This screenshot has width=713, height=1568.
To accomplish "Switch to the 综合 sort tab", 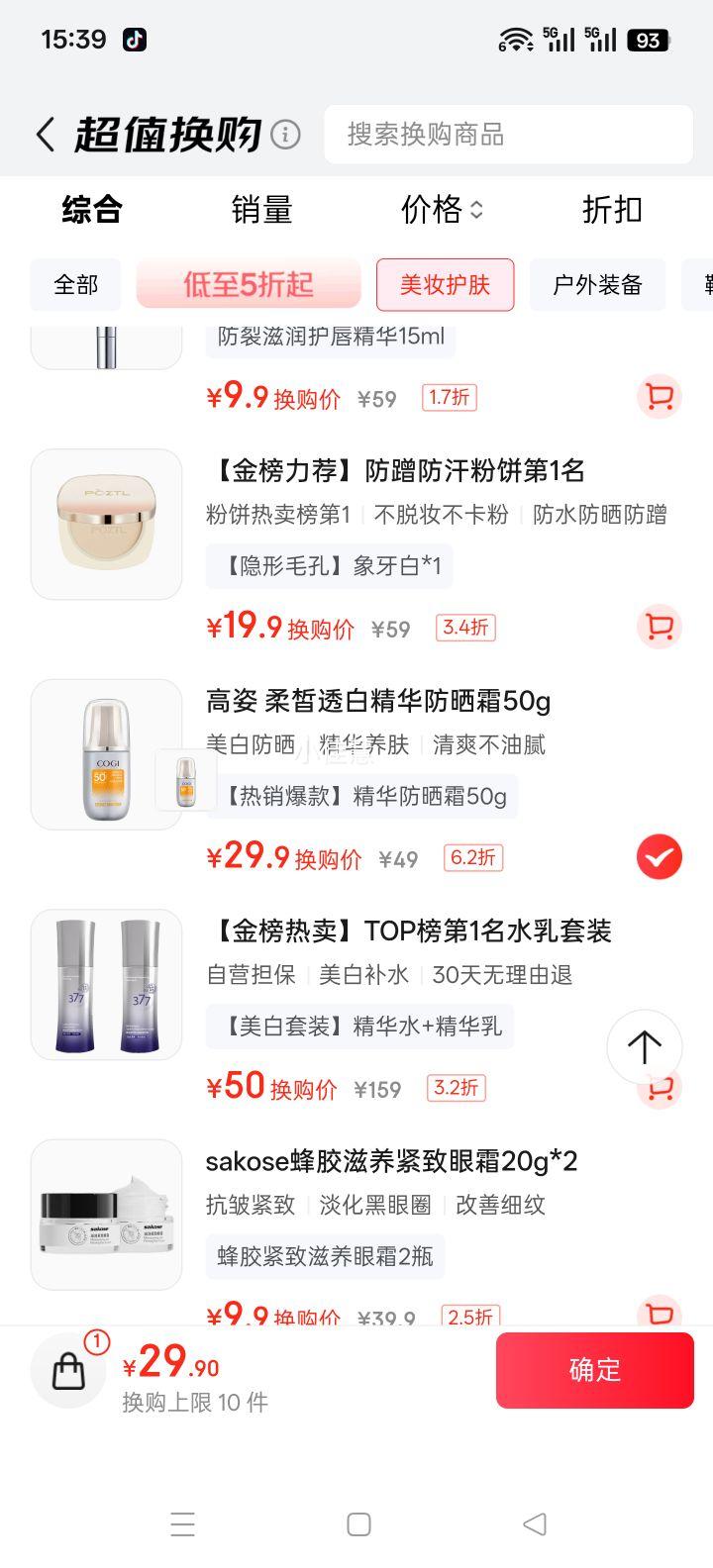I will (x=91, y=210).
